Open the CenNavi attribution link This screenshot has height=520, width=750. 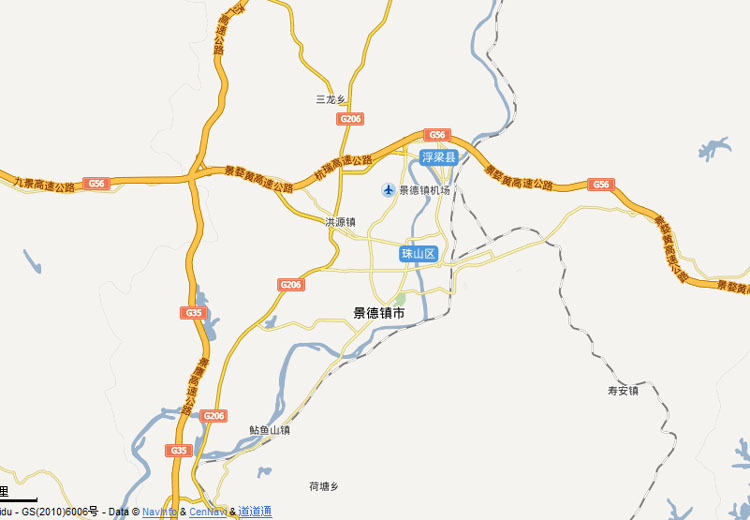[x=208, y=511]
